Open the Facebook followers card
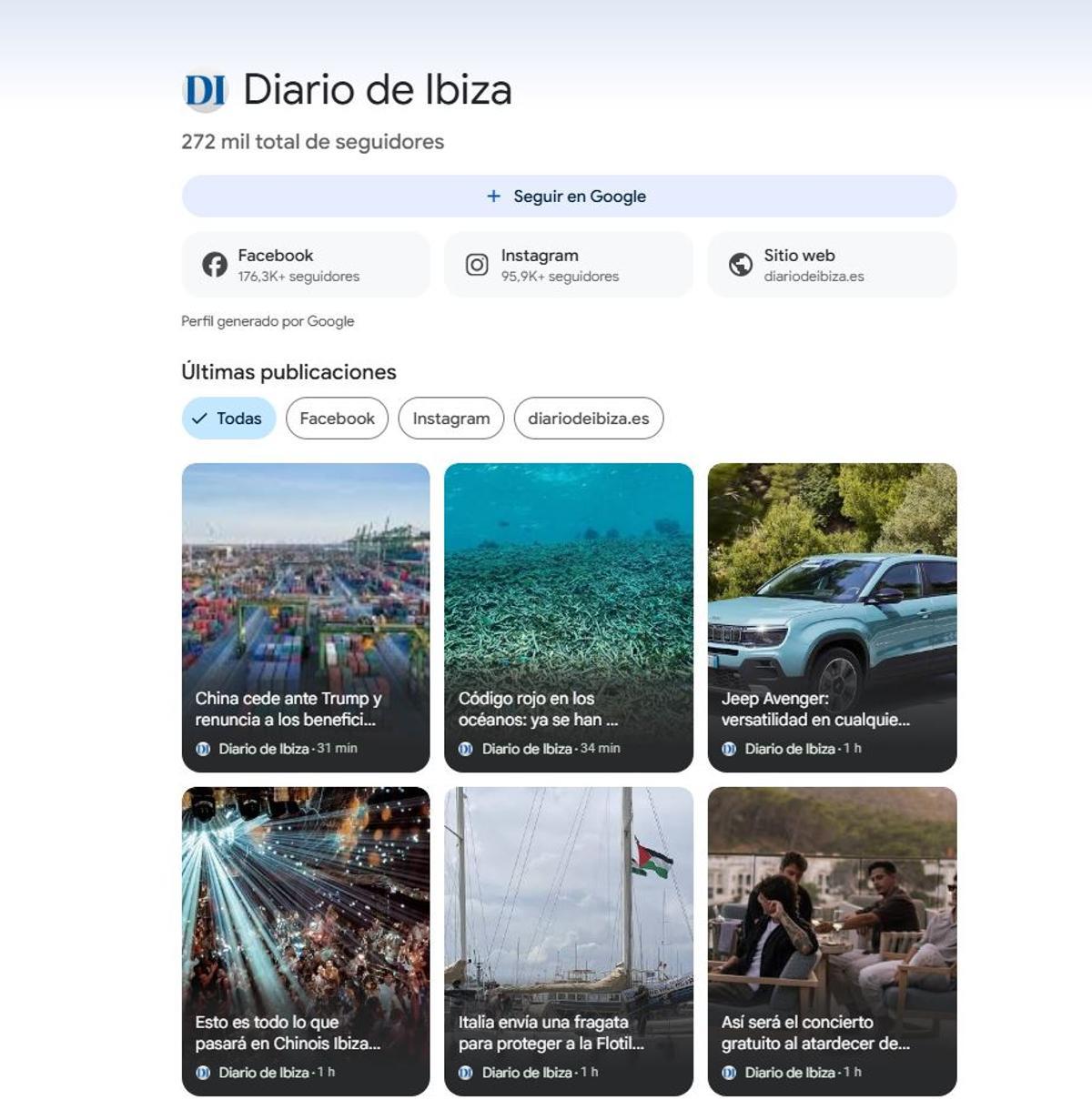The width and height of the screenshot is (1092, 1100). [x=306, y=265]
